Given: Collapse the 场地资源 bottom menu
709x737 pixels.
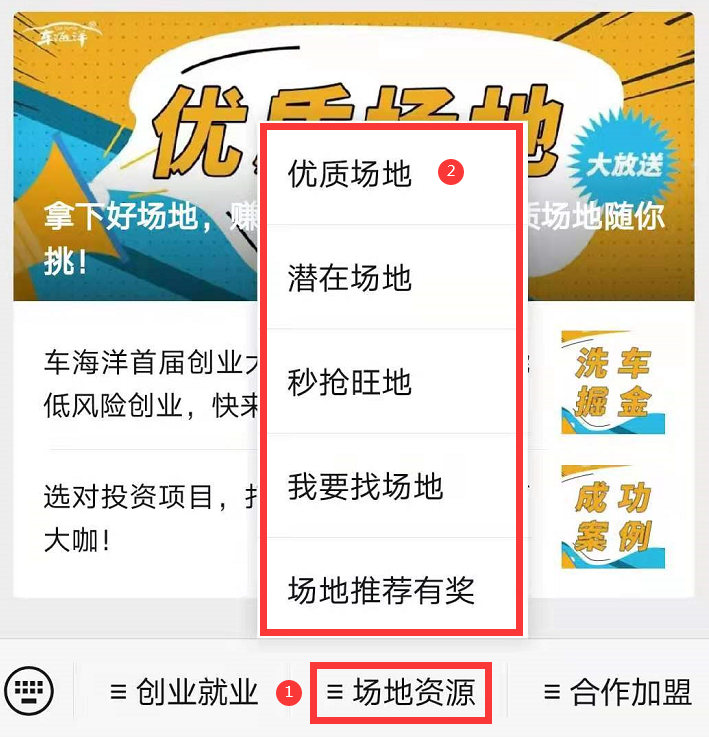Looking at the screenshot, I should click(x=400, y=691).
